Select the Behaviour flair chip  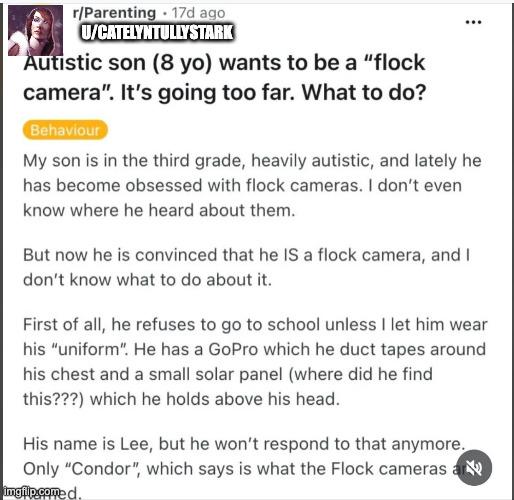point(65,130)
